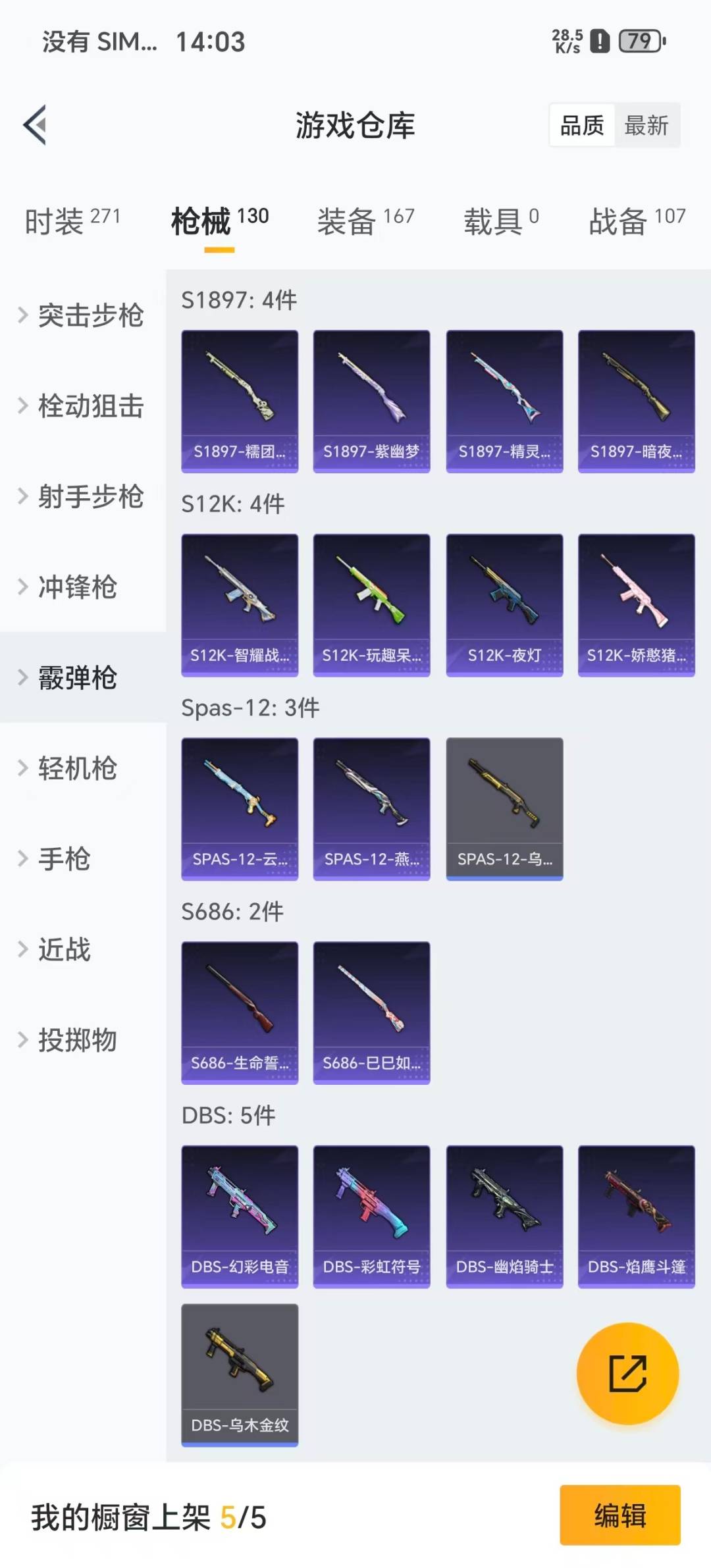Image resolution: width=711 pixels, height=1568 pixels.
Task: Enable 品质 sorting mode
Action: 581,125
